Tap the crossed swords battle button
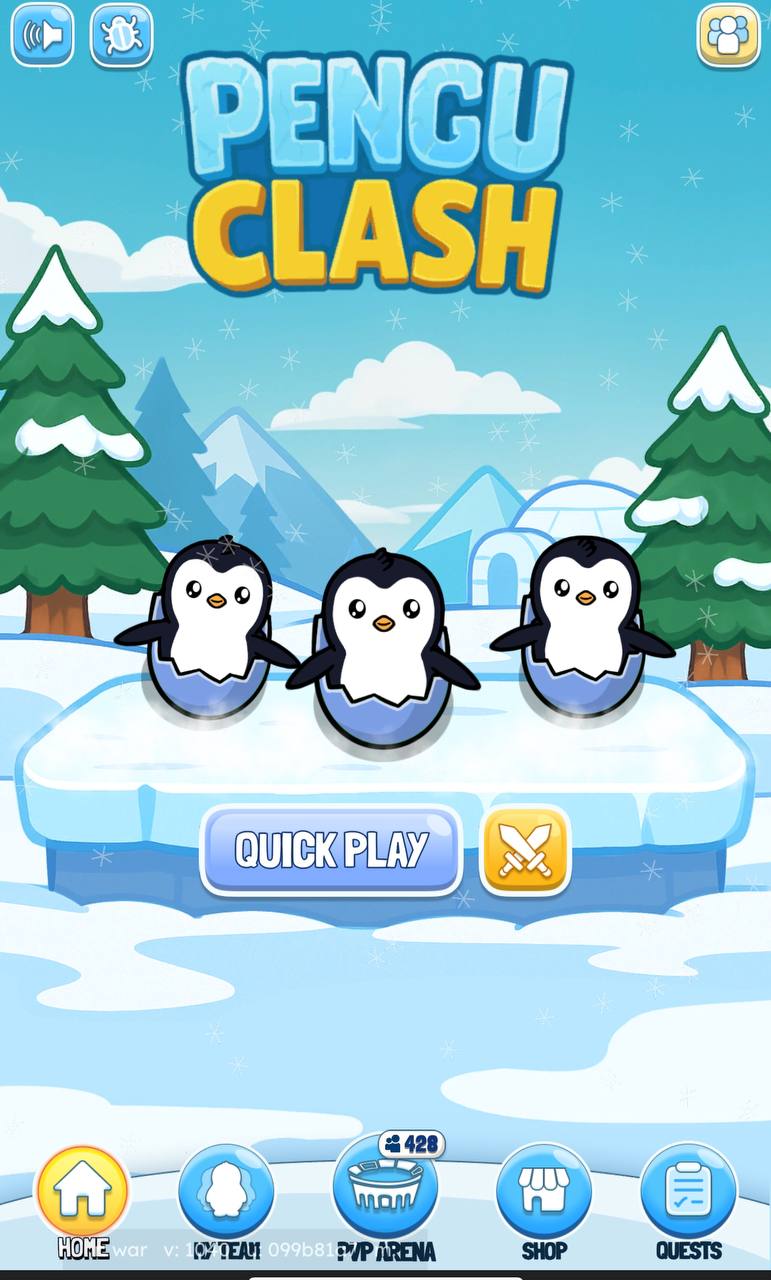Screen dimensions: 771x1280 526,850
